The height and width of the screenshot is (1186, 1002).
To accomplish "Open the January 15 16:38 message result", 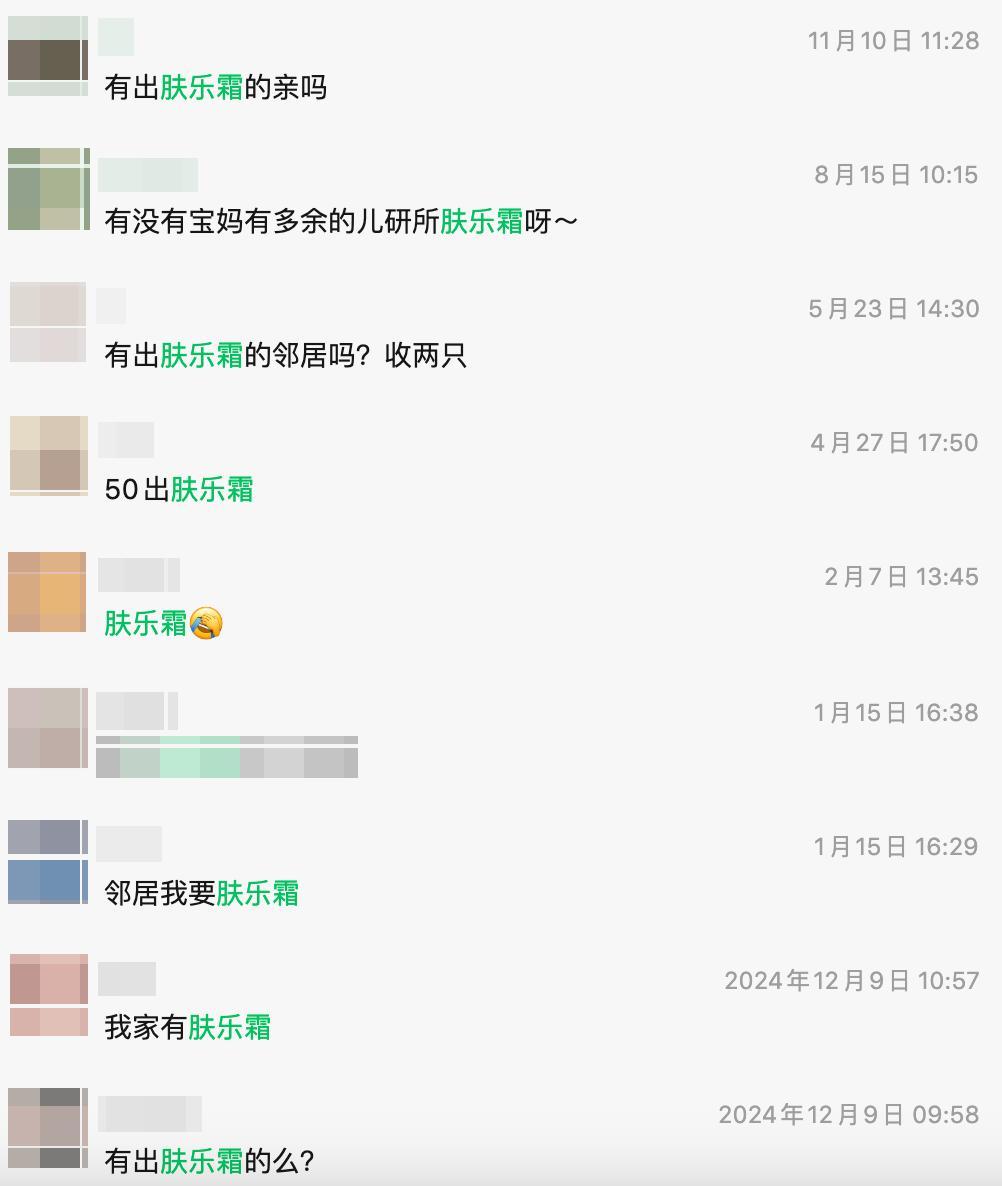I will coord(227,757).
